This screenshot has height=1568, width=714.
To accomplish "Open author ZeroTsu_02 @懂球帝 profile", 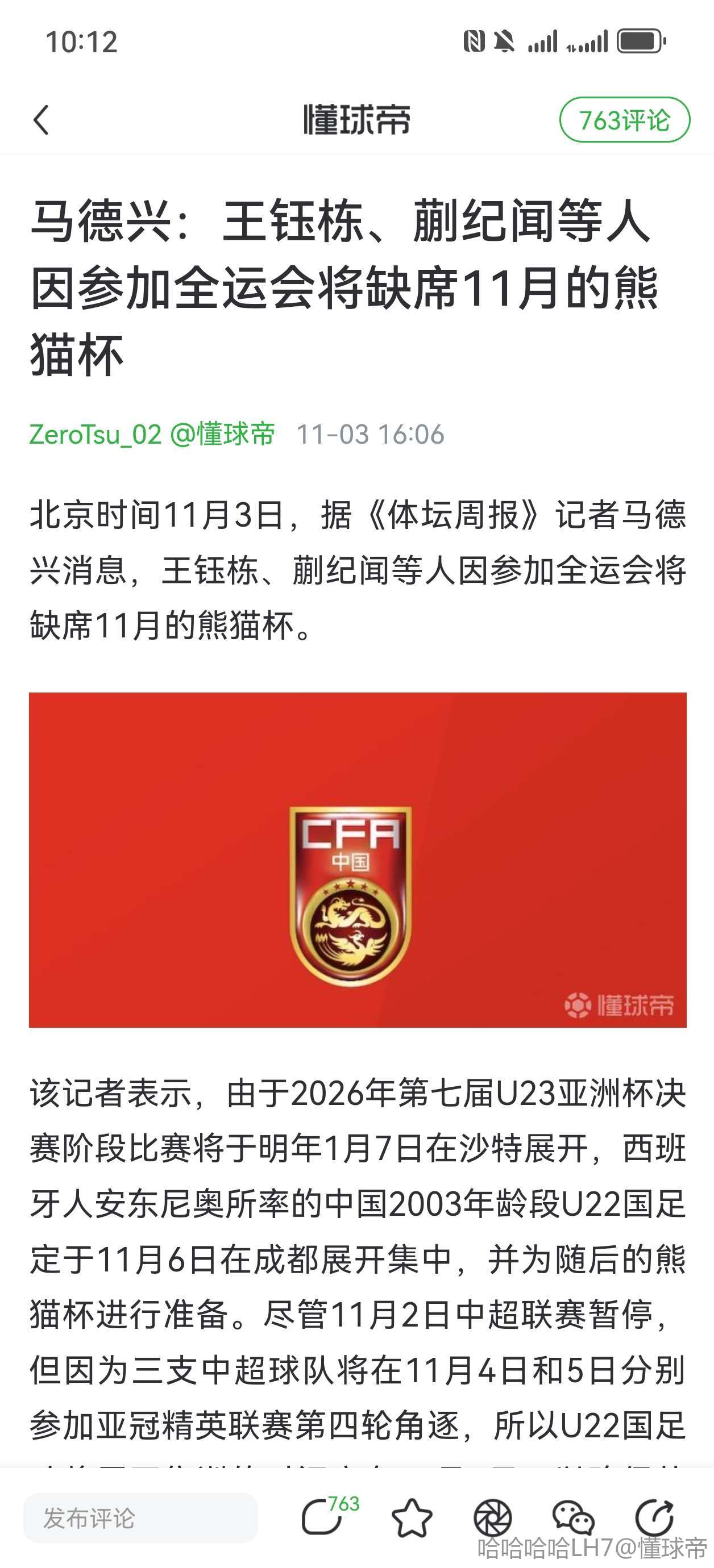I will [x=152, y=435].
